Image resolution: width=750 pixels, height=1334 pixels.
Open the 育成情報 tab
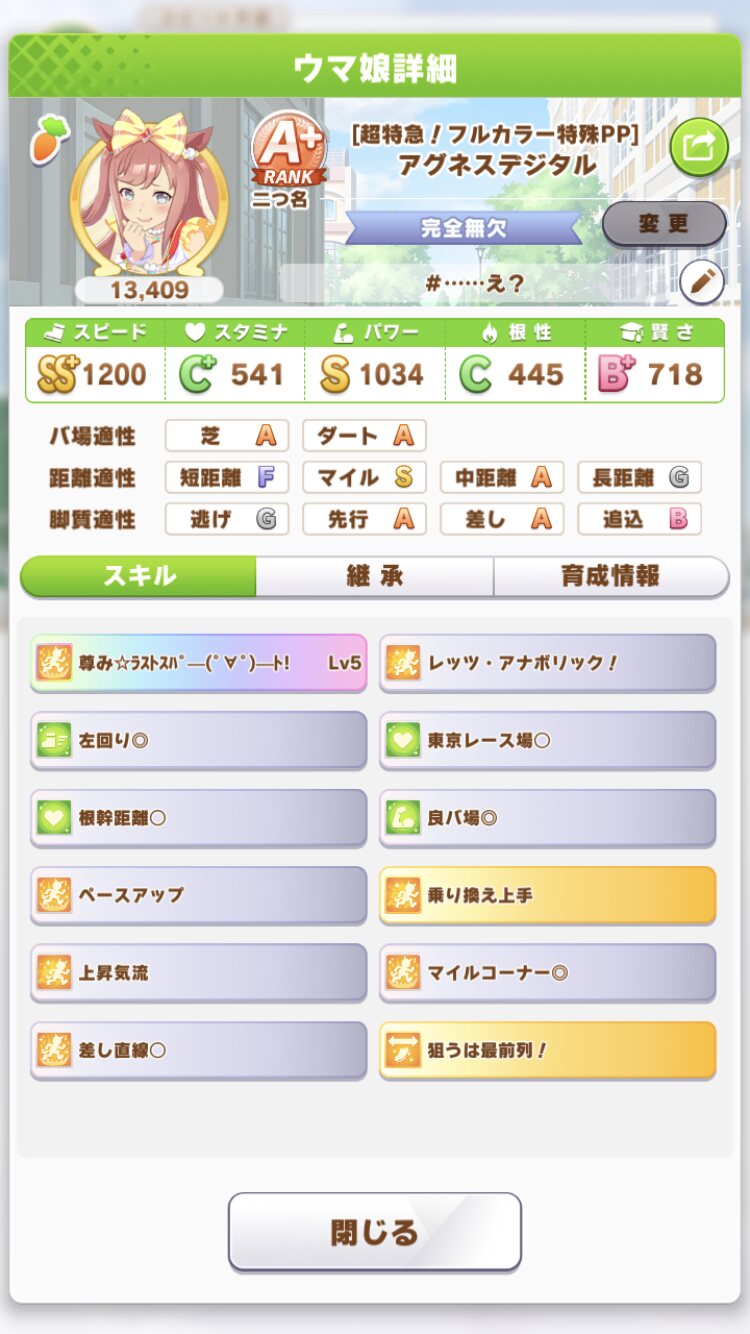pyautogui.click(x=610, y=576)
